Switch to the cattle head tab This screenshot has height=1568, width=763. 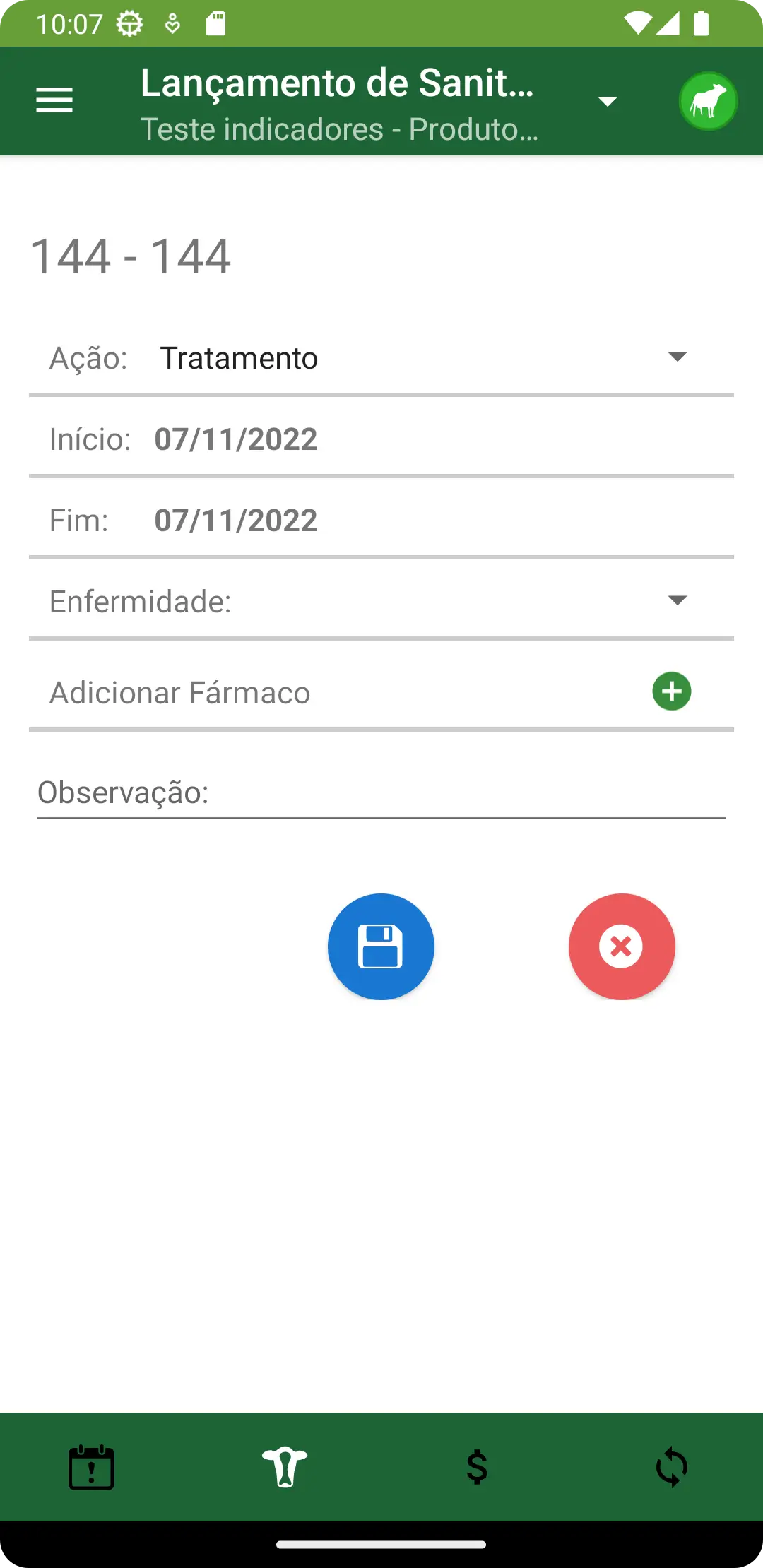[x=285, y=1467]
